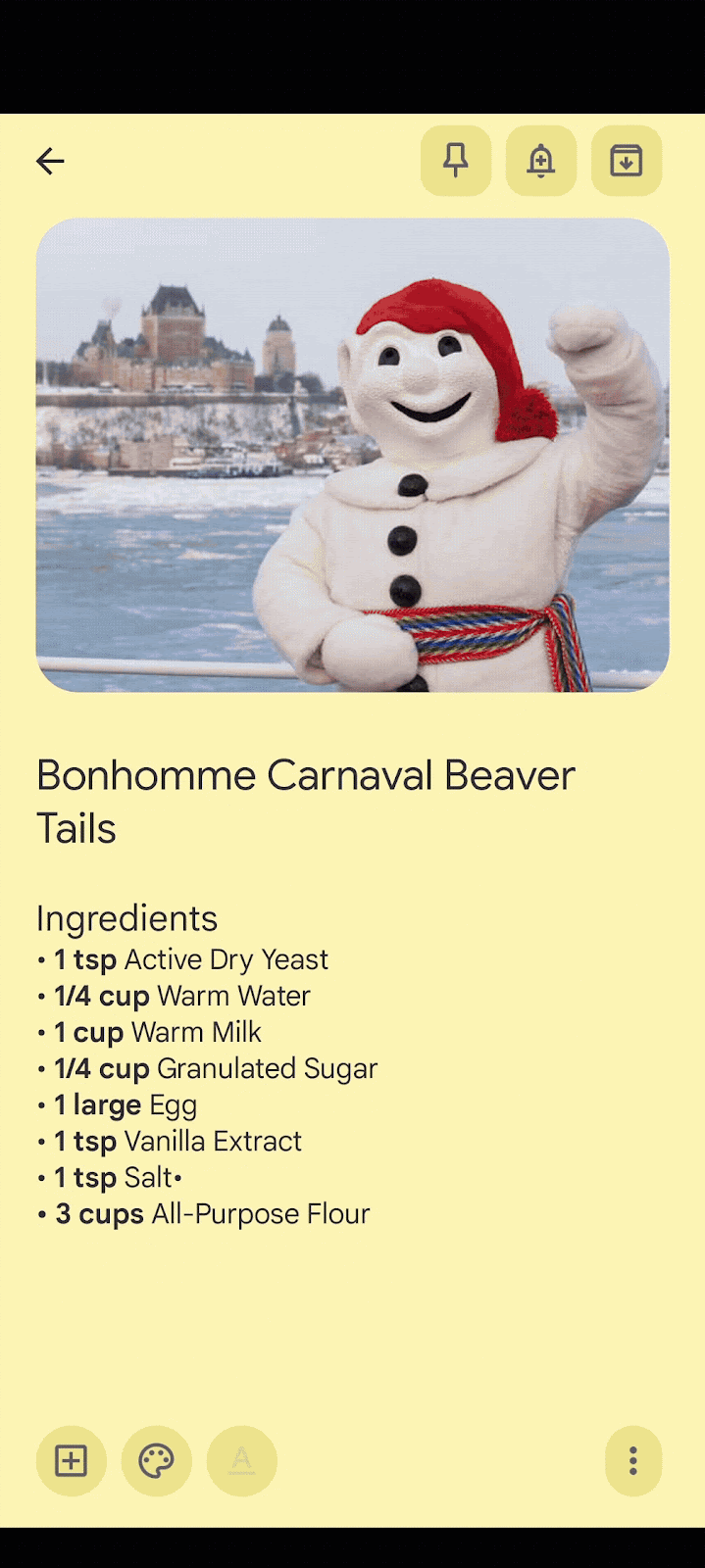Pin this note
This screenshot has width=705, height=1568.
(456, 161)
